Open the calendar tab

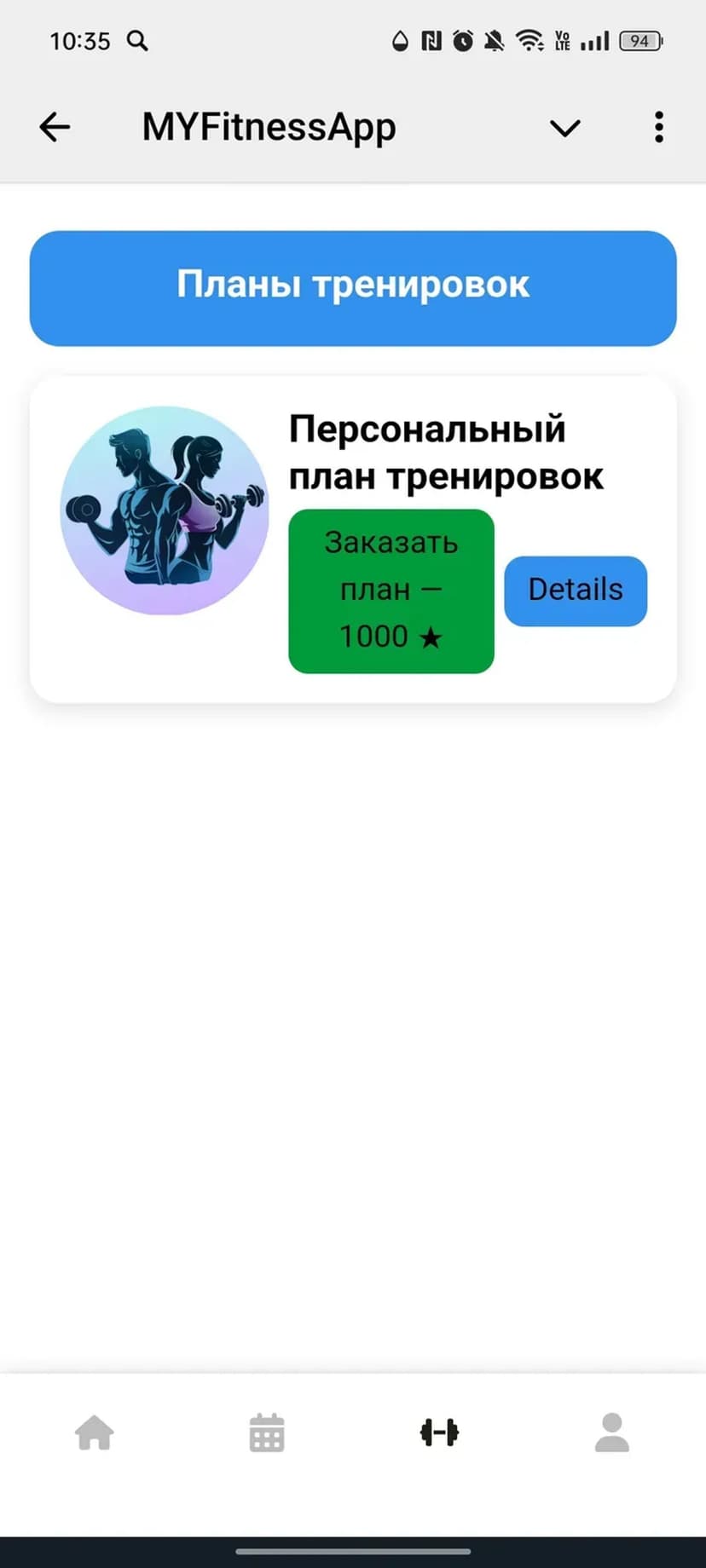point(267,1433)
